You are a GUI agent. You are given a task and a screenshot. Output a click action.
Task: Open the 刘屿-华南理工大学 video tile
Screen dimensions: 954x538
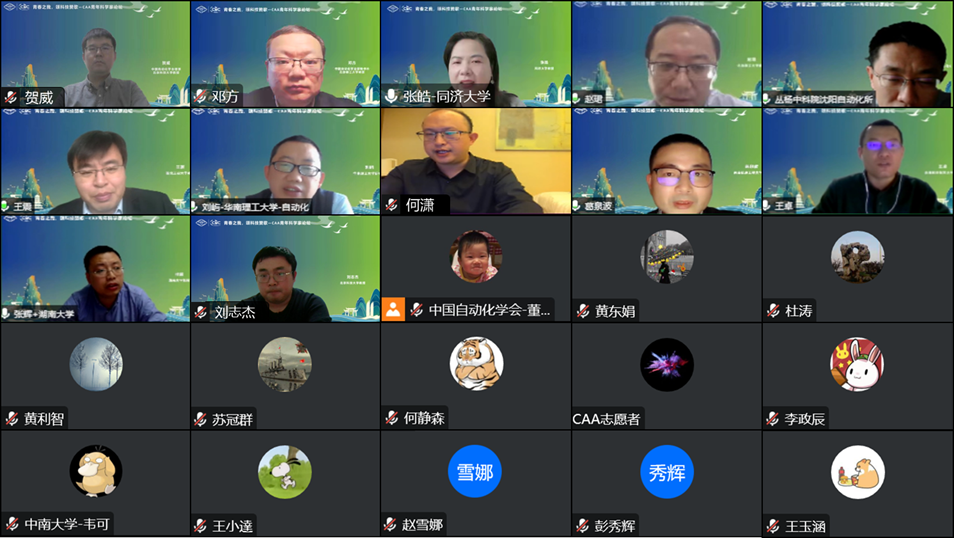click(x=285, y=161)
